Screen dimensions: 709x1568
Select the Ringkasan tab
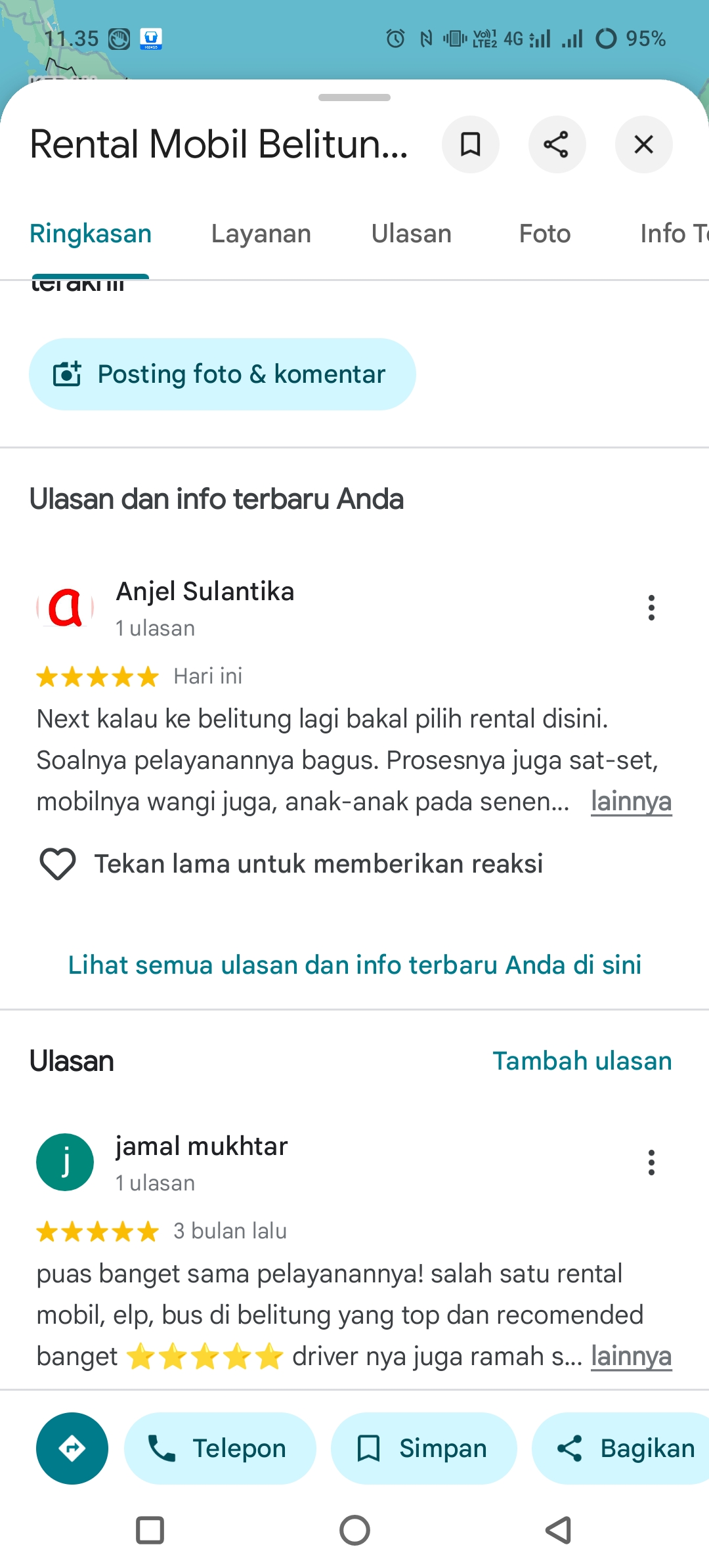[x=91, y=234]
